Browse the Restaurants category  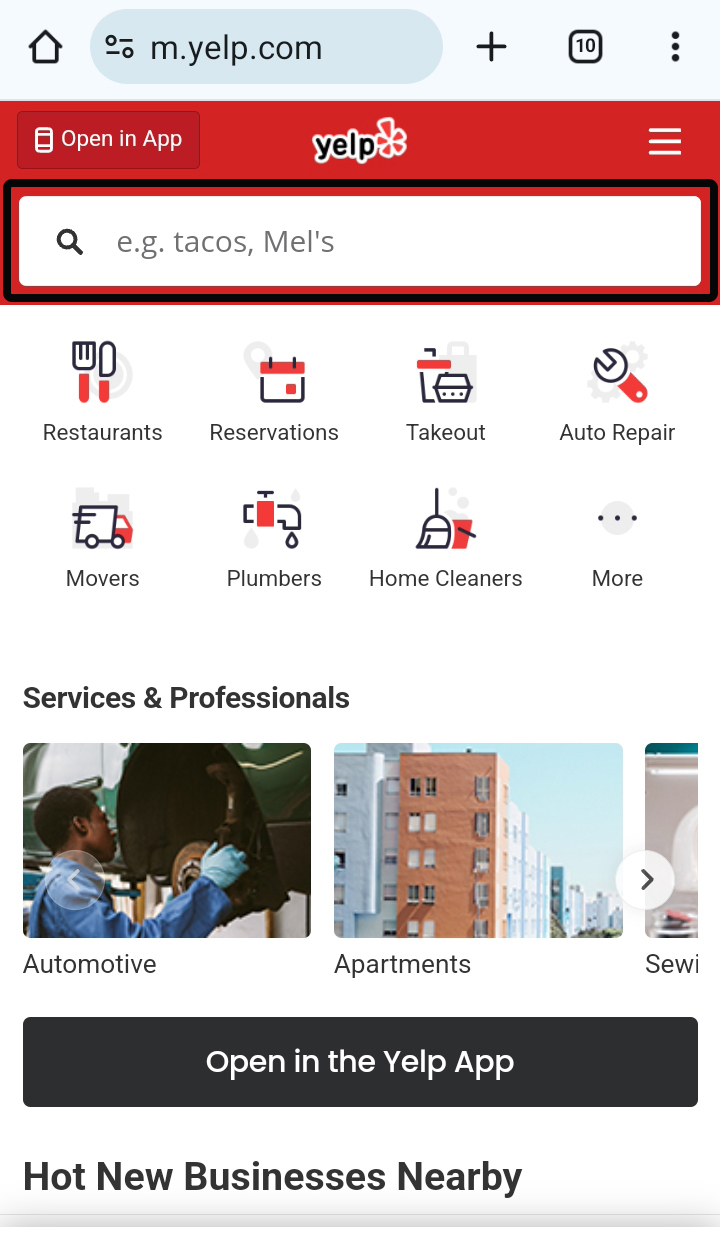pyautogui.click(x=102, y=391)
